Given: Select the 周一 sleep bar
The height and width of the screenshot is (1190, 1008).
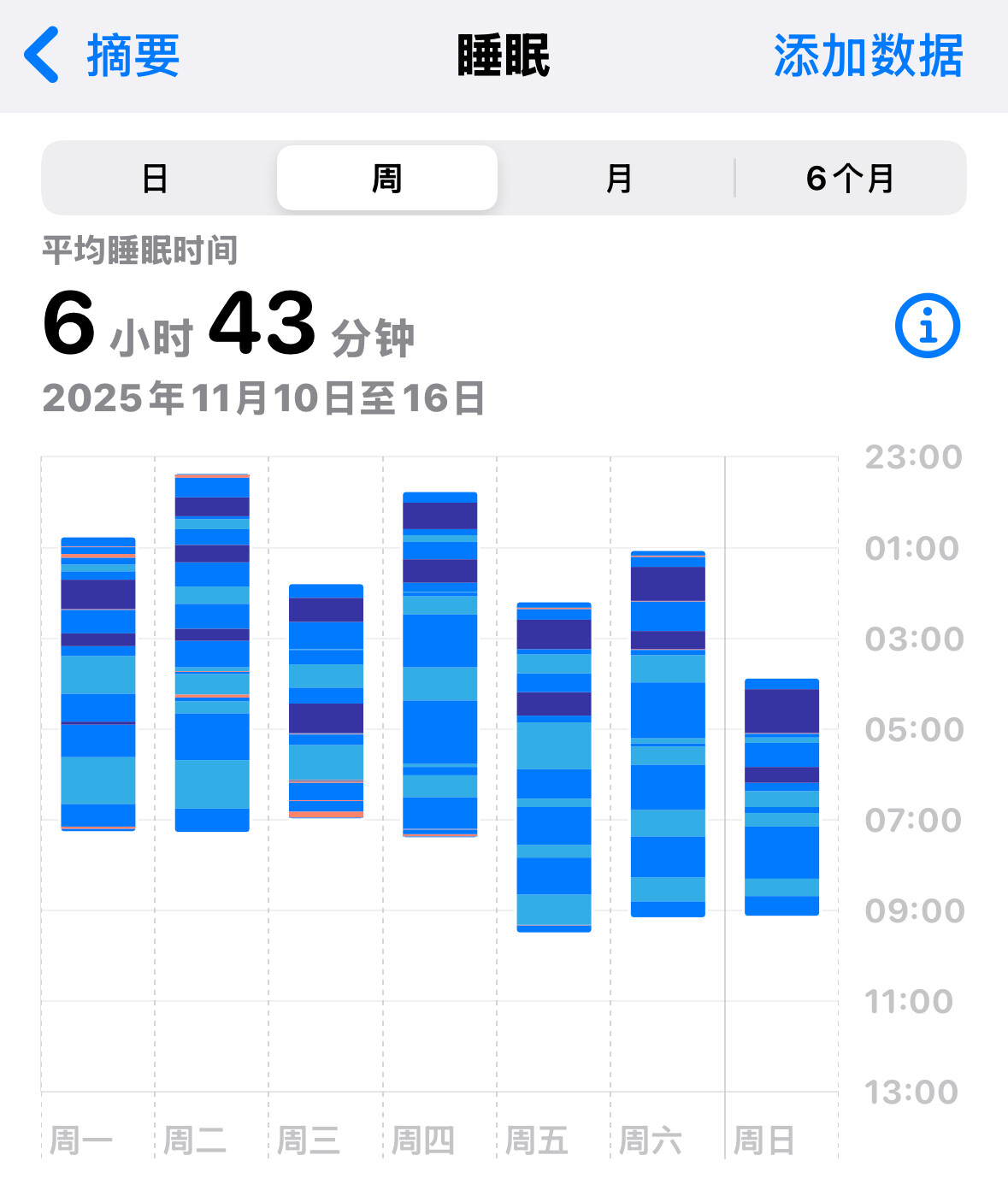Looking at the screenshot, I should 98,684.
